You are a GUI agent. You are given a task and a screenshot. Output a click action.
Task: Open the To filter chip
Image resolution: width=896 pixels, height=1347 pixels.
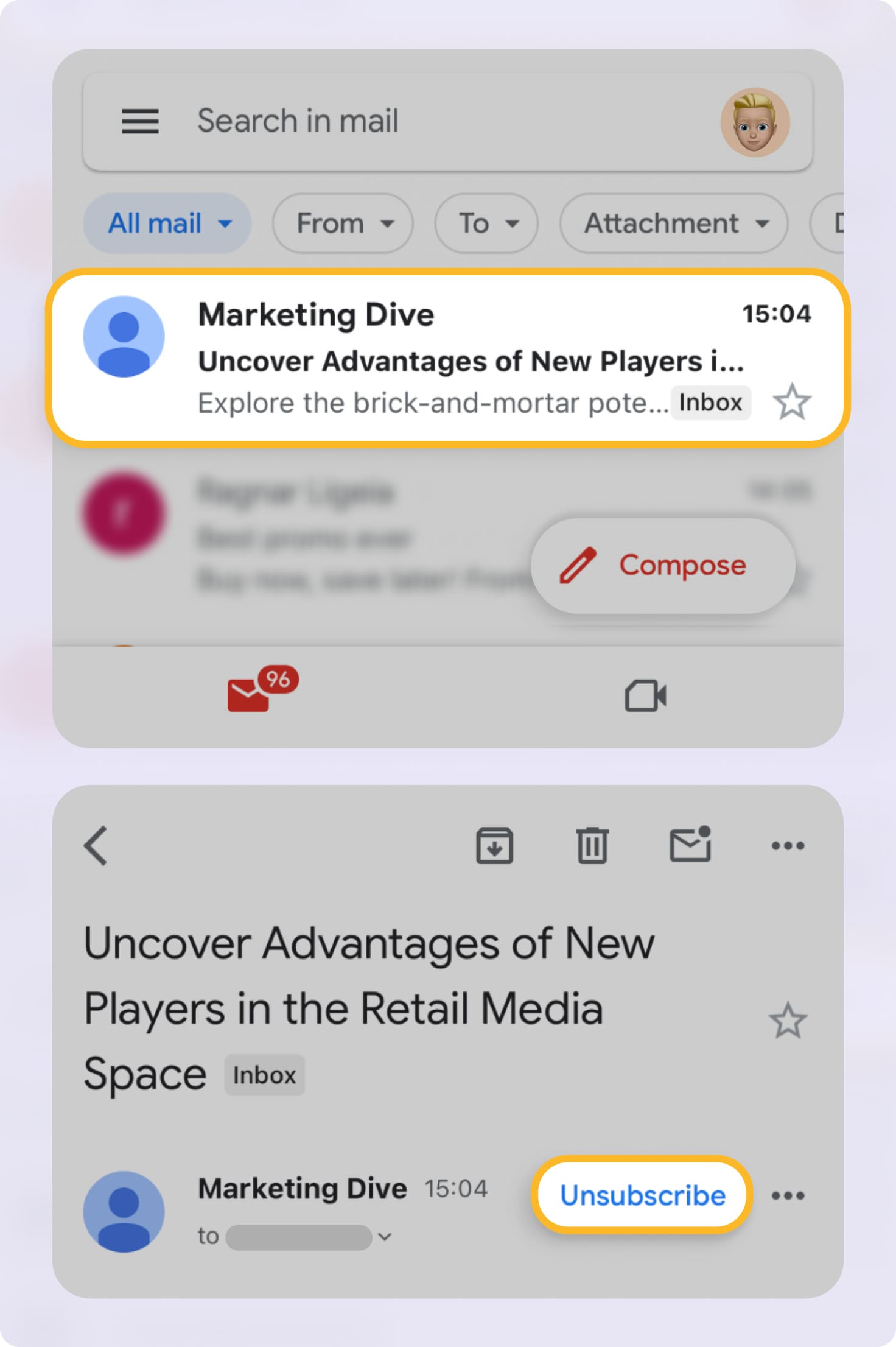(485, 223)
